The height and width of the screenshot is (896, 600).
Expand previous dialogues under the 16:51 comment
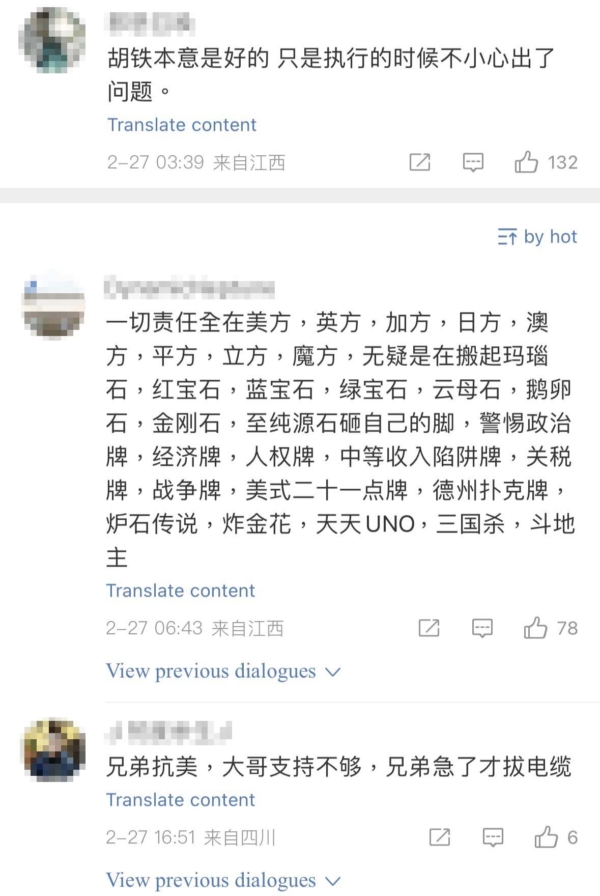point(223,880)
